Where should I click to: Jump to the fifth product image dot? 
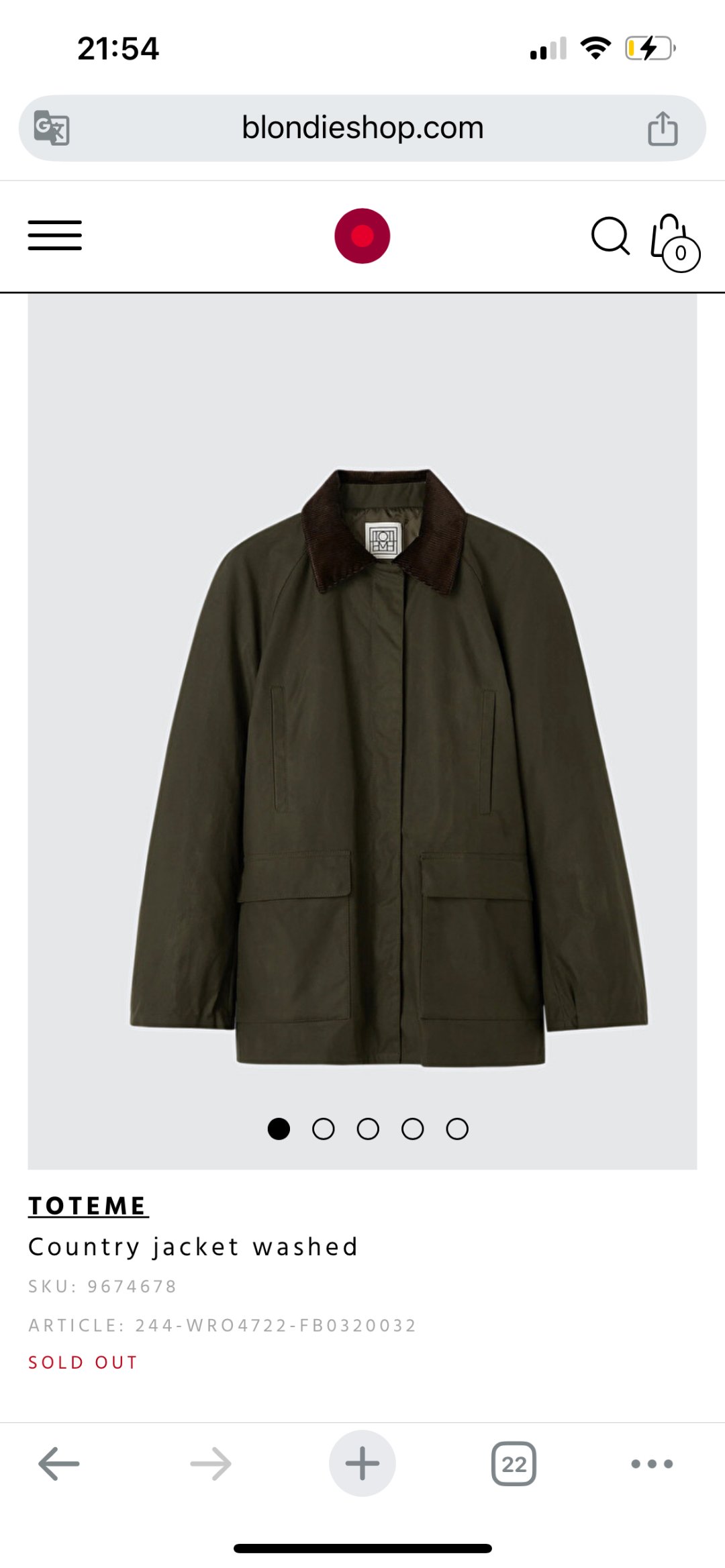point(457,1129)
